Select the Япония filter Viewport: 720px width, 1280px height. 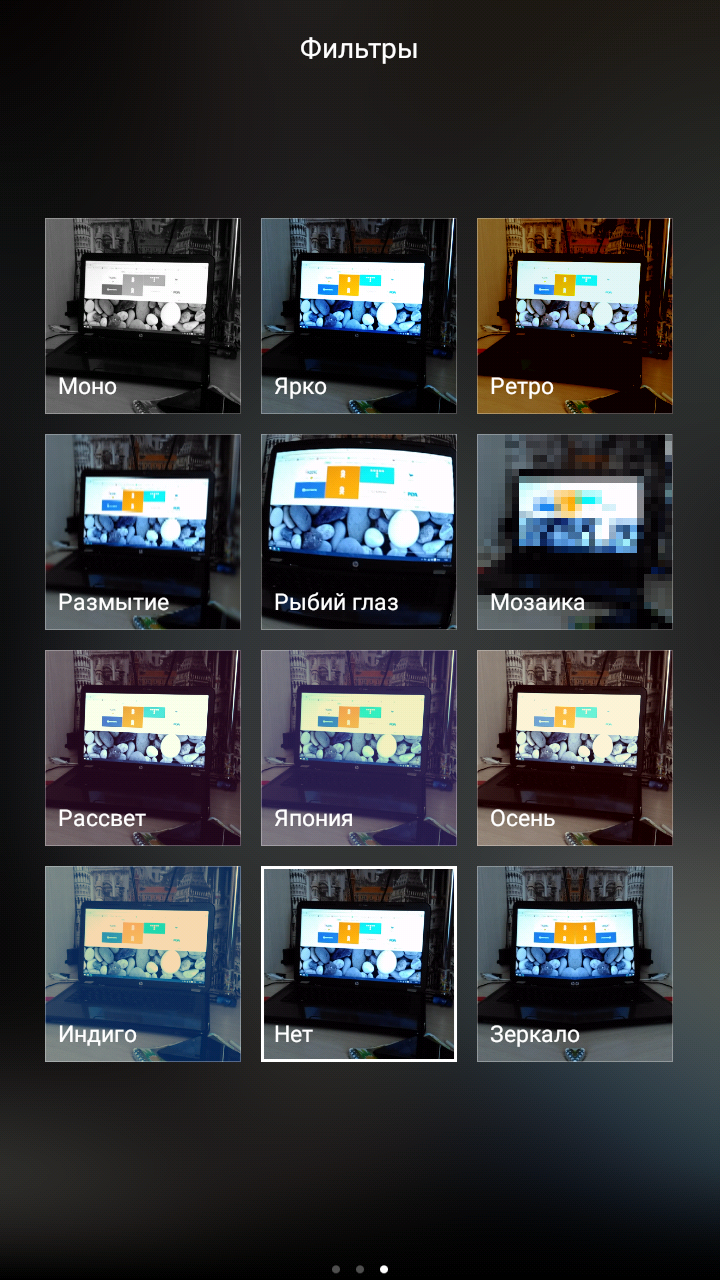(359, 748)
